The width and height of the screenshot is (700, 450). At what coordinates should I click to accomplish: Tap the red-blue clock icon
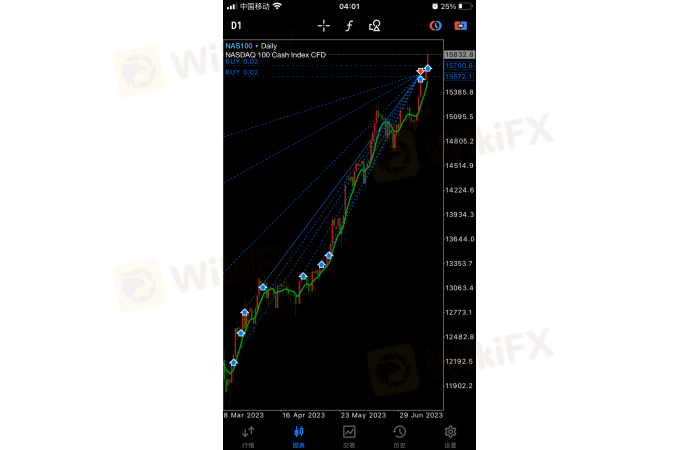pyautogui.click(x=436, y=25)
